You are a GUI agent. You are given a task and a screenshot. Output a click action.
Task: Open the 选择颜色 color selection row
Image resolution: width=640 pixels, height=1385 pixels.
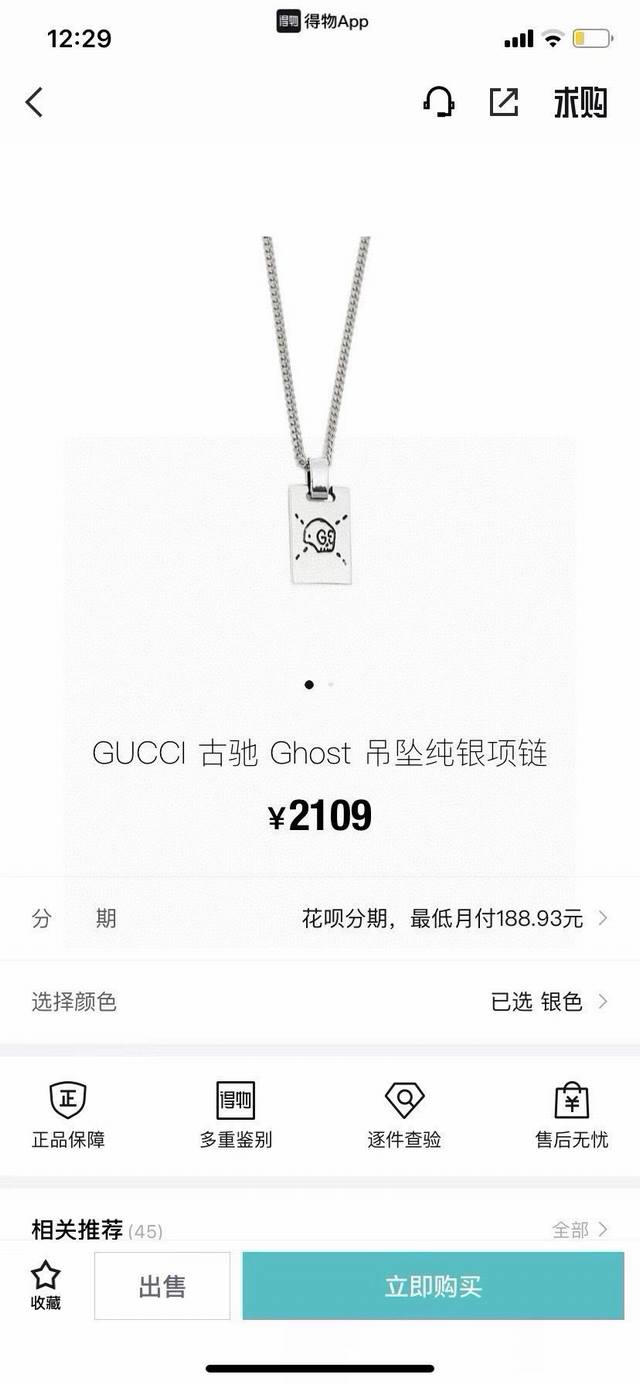(x=320, y=1001)
